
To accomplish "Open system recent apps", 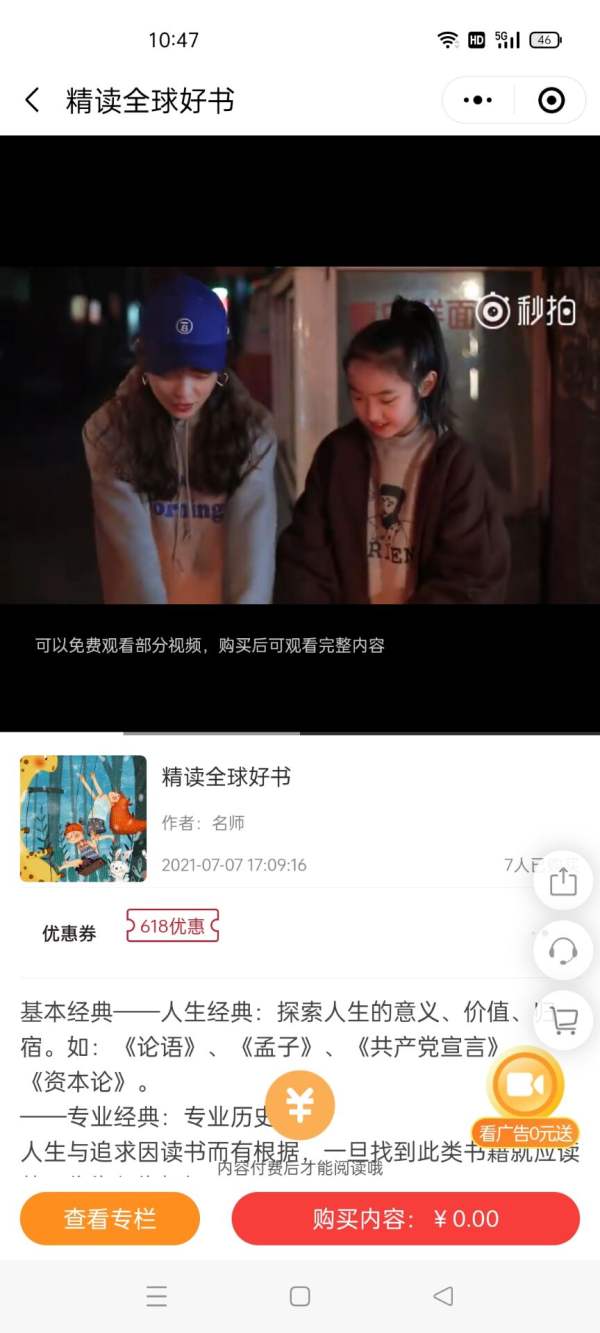I will [157, 1296].
